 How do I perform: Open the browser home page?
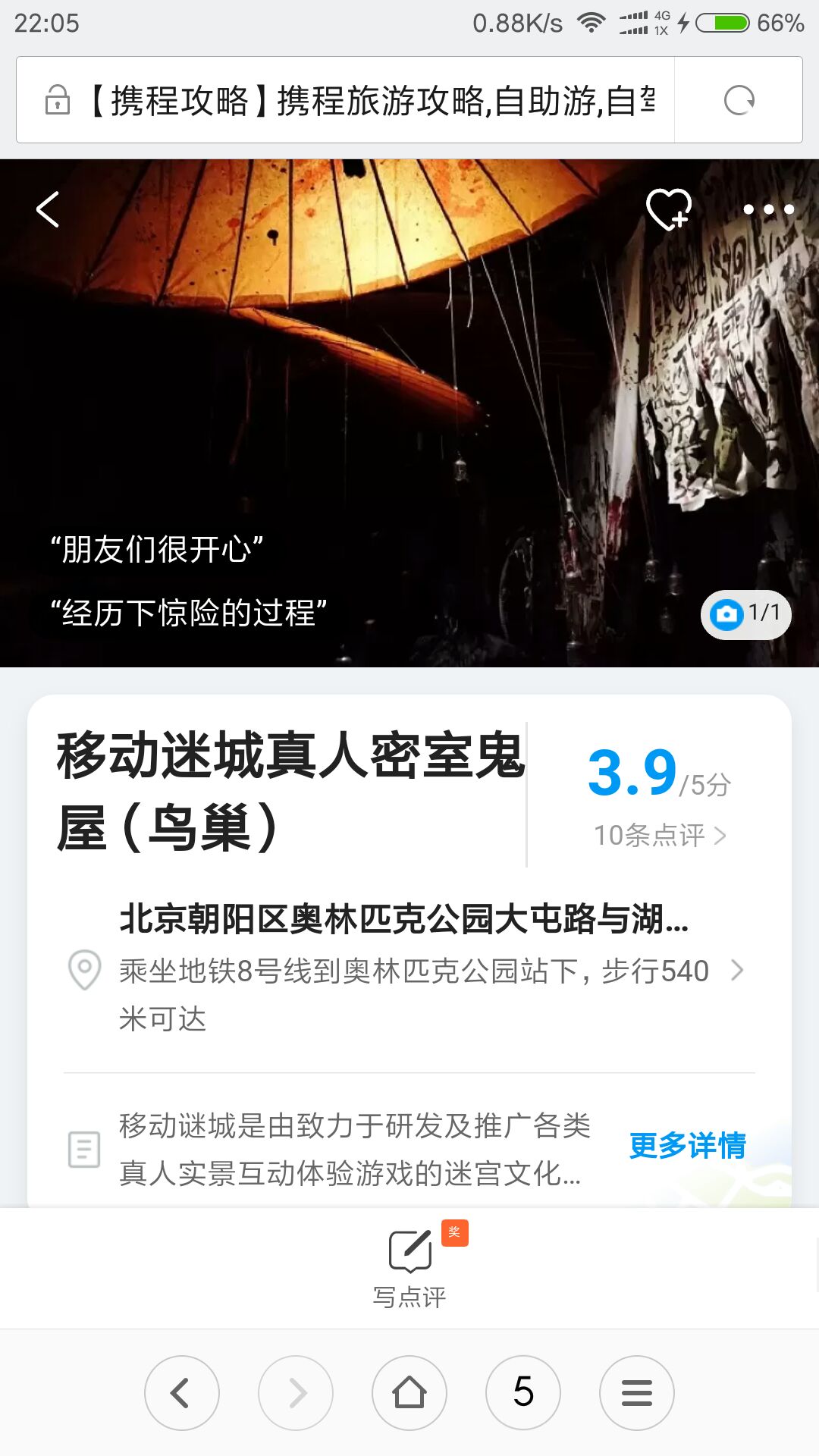pos(409,1392)
